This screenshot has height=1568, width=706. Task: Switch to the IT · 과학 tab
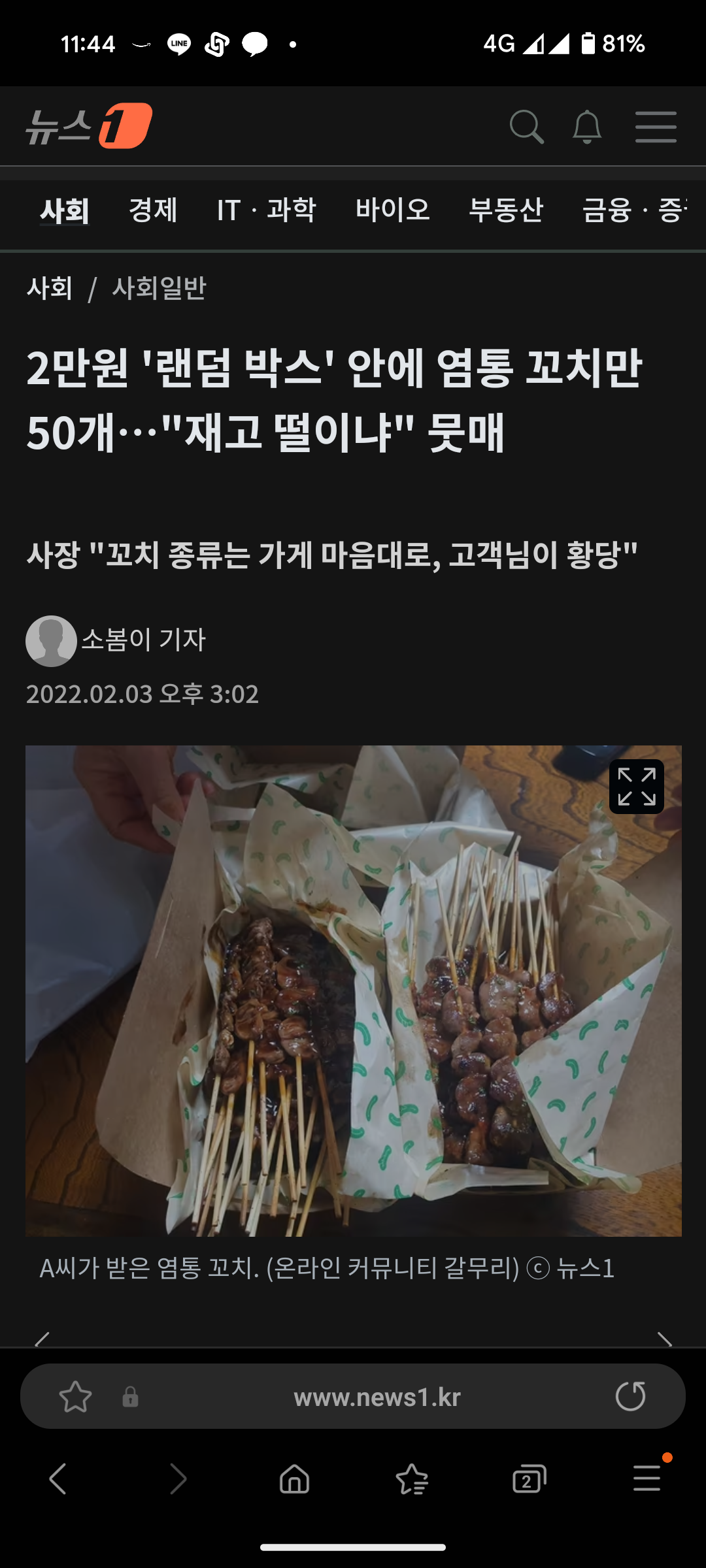[266, 210]
